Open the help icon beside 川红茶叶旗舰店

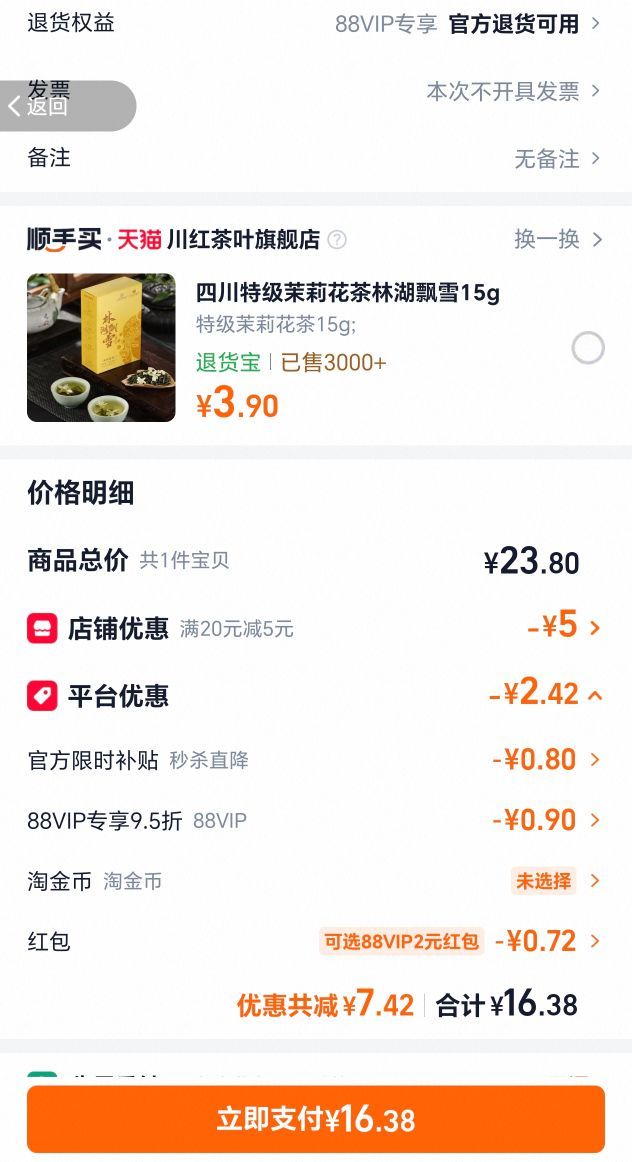[x=337, y=239]
